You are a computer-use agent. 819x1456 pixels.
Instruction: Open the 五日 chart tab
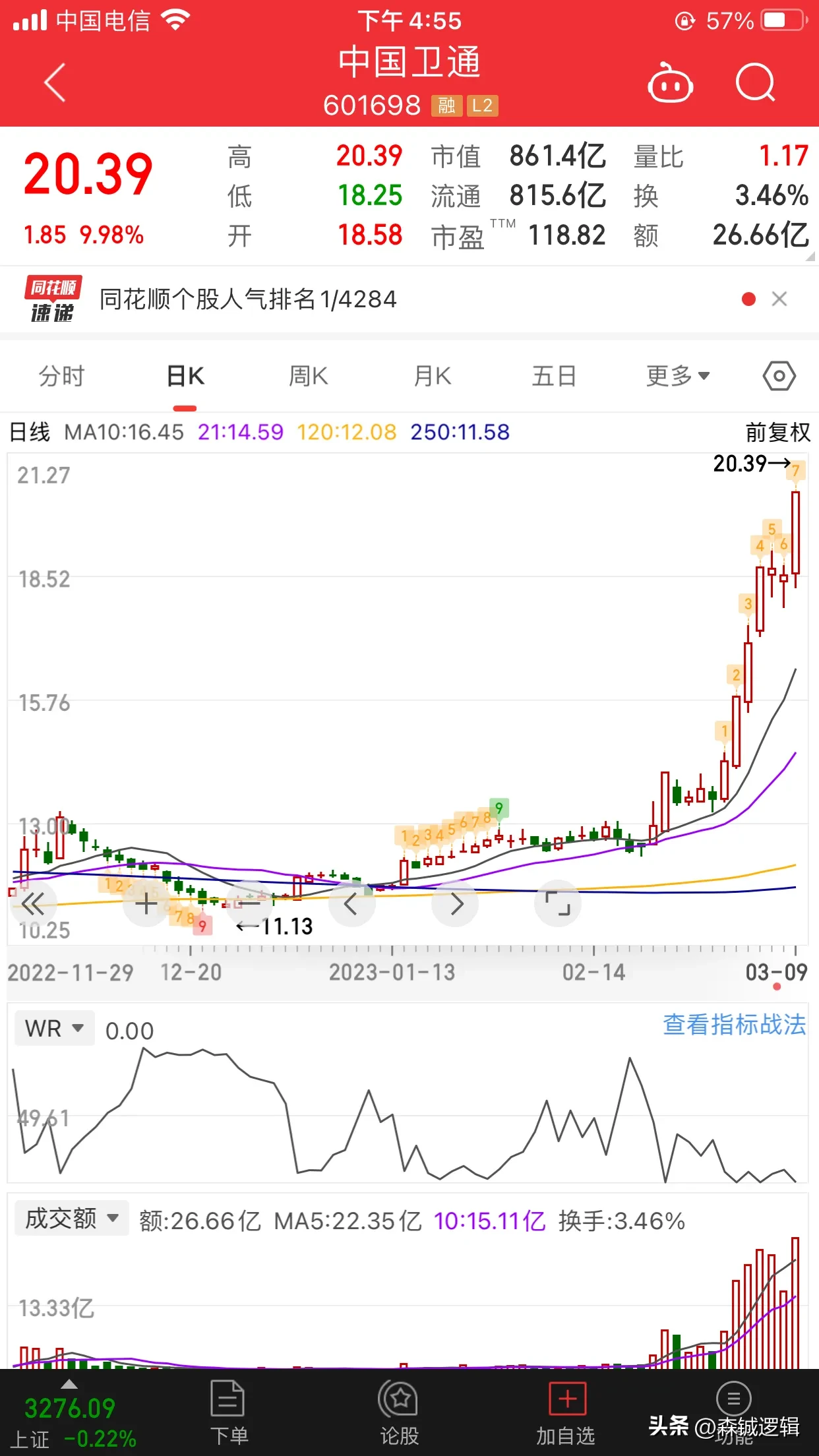coord(554,377)
